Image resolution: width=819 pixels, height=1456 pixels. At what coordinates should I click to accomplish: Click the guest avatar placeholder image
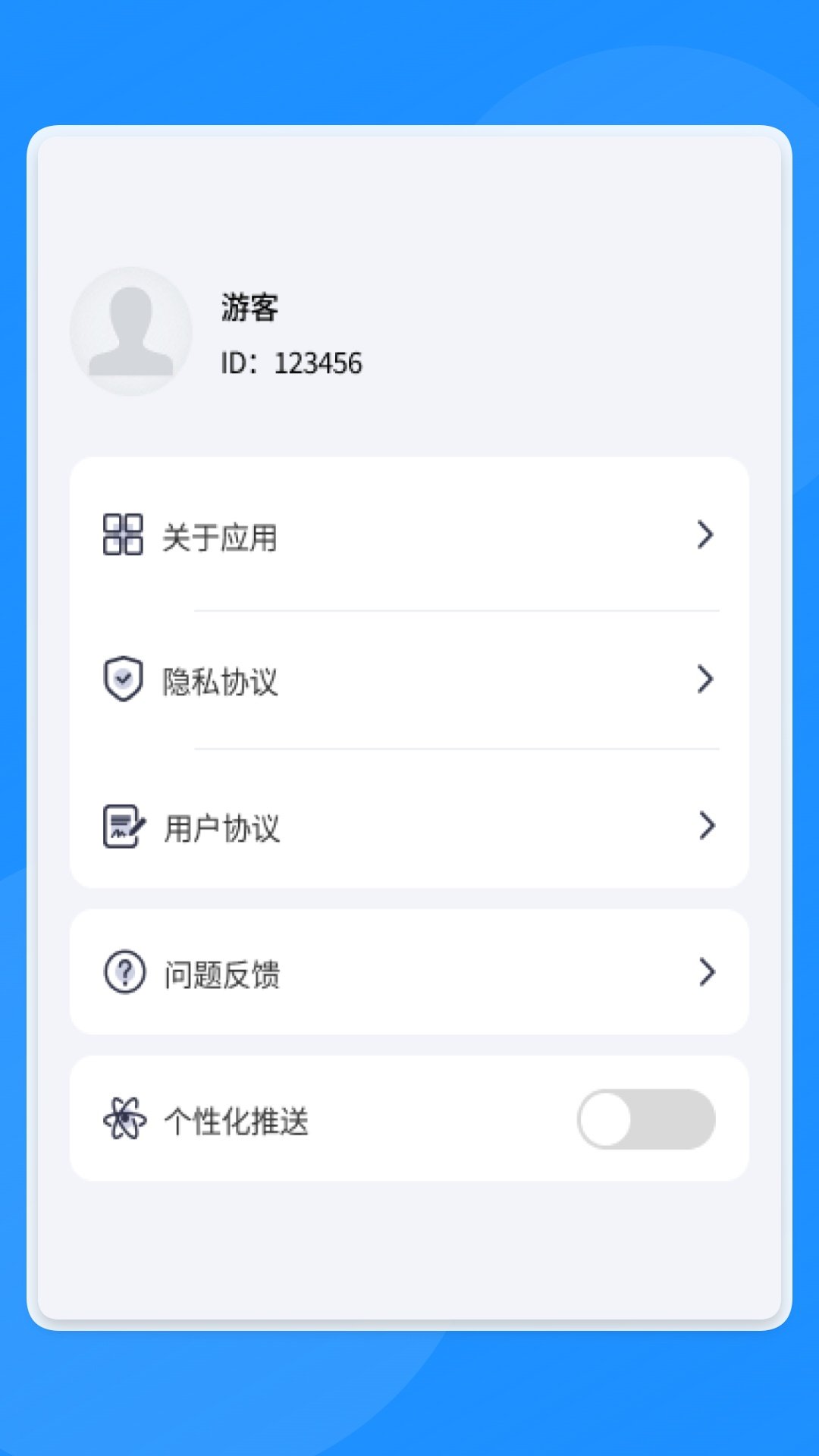130,331
